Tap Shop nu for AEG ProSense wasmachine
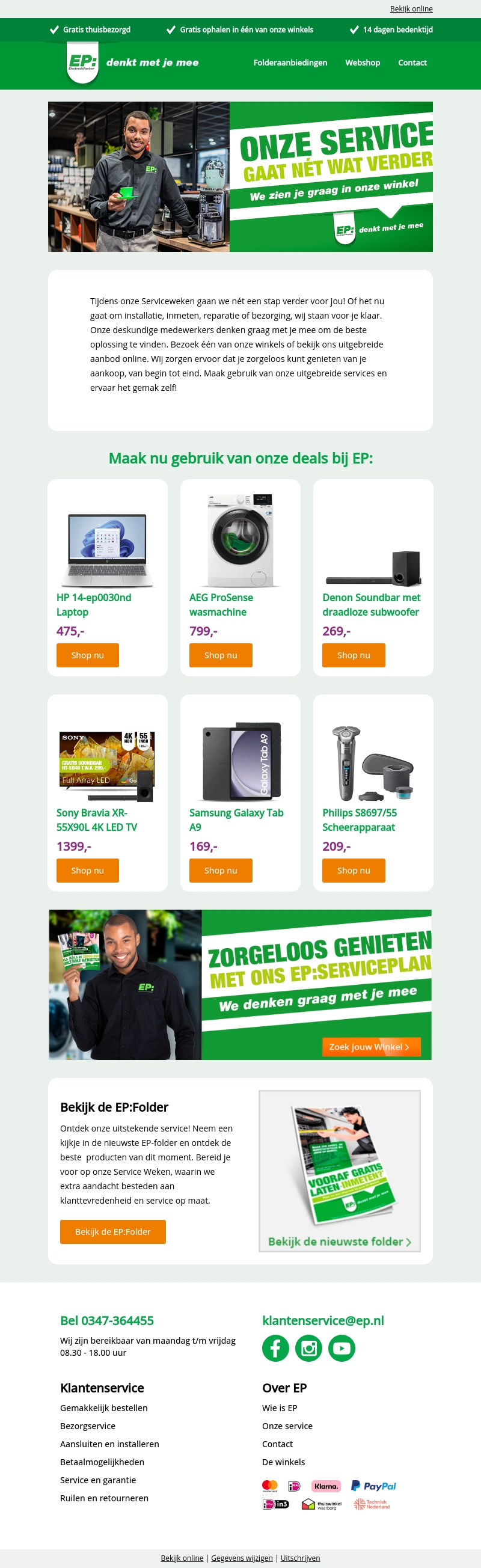 pos(221,655)
